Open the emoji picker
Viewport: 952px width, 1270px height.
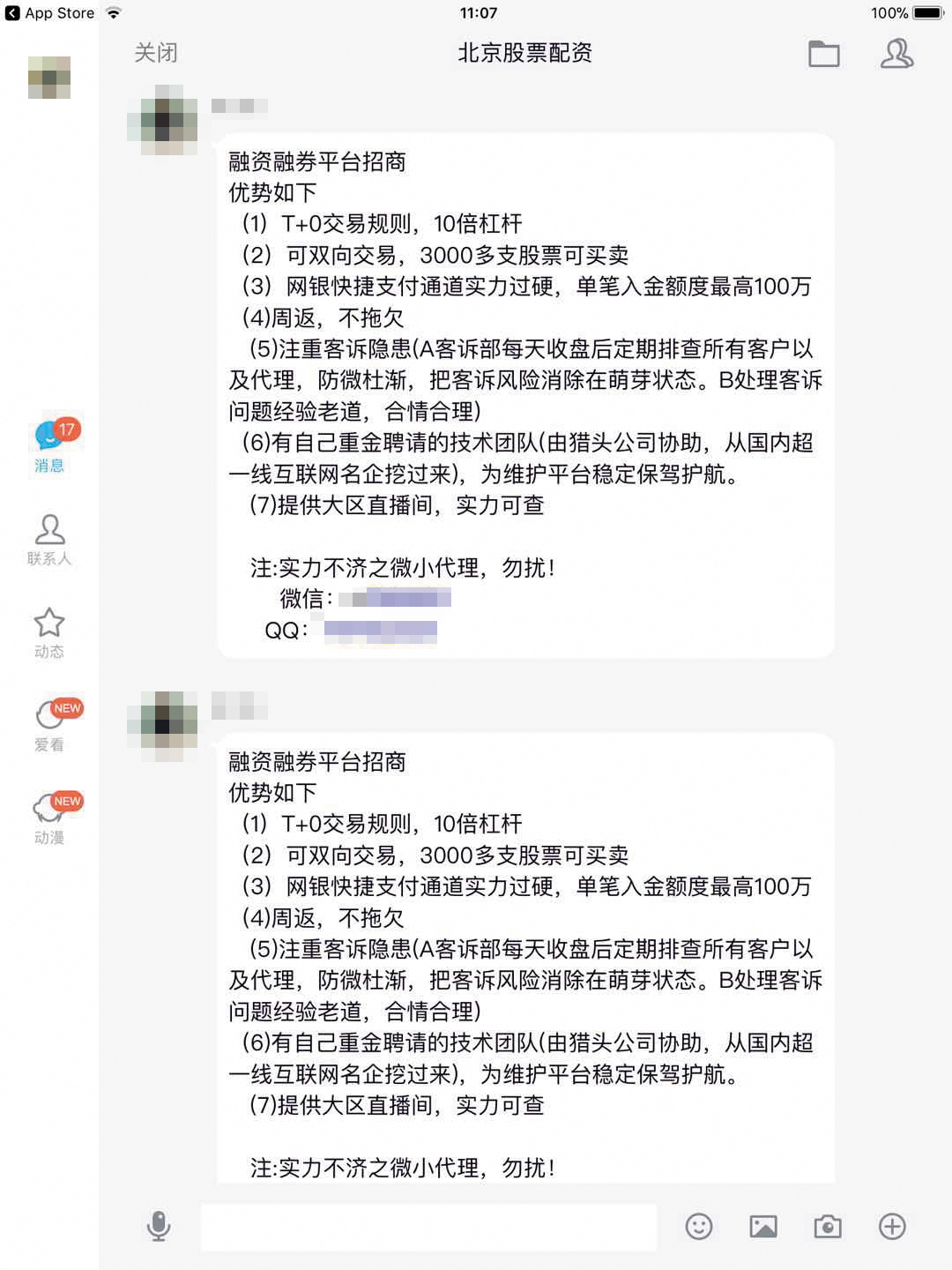pyautogui.click(x=699, y=1227)
